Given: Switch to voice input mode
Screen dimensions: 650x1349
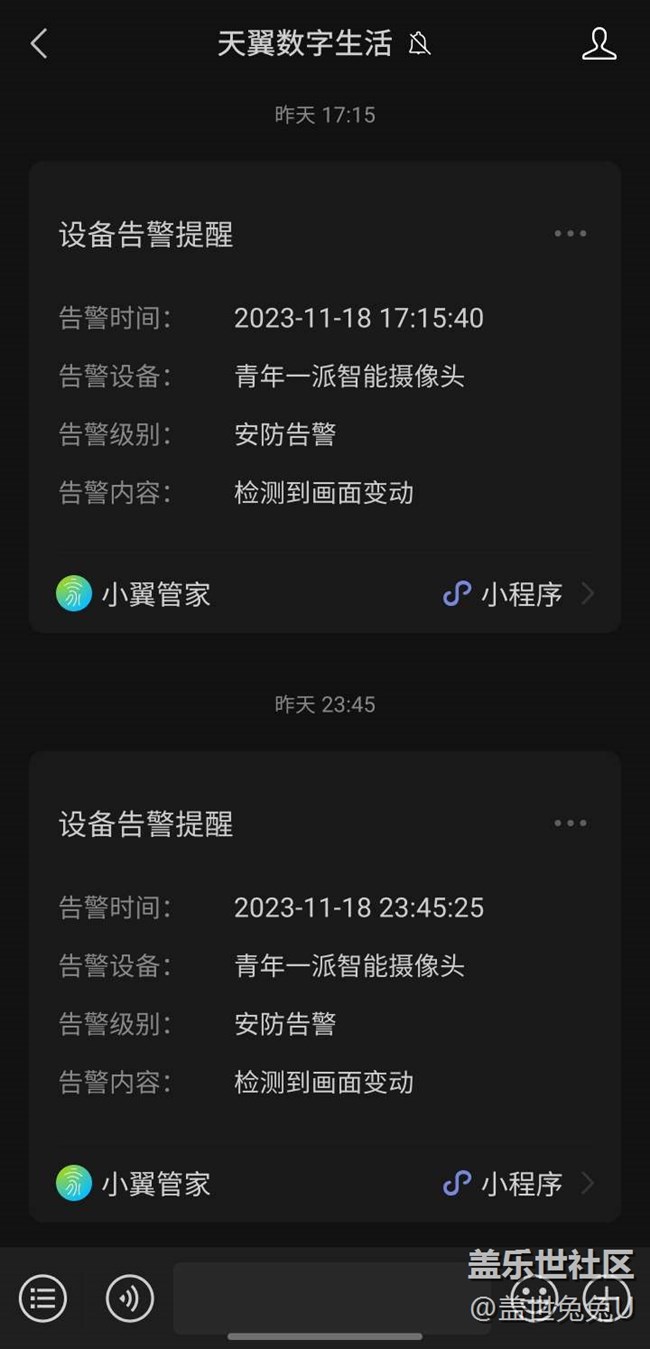Looking at the screenshot, I should [x=130, y=1298].
